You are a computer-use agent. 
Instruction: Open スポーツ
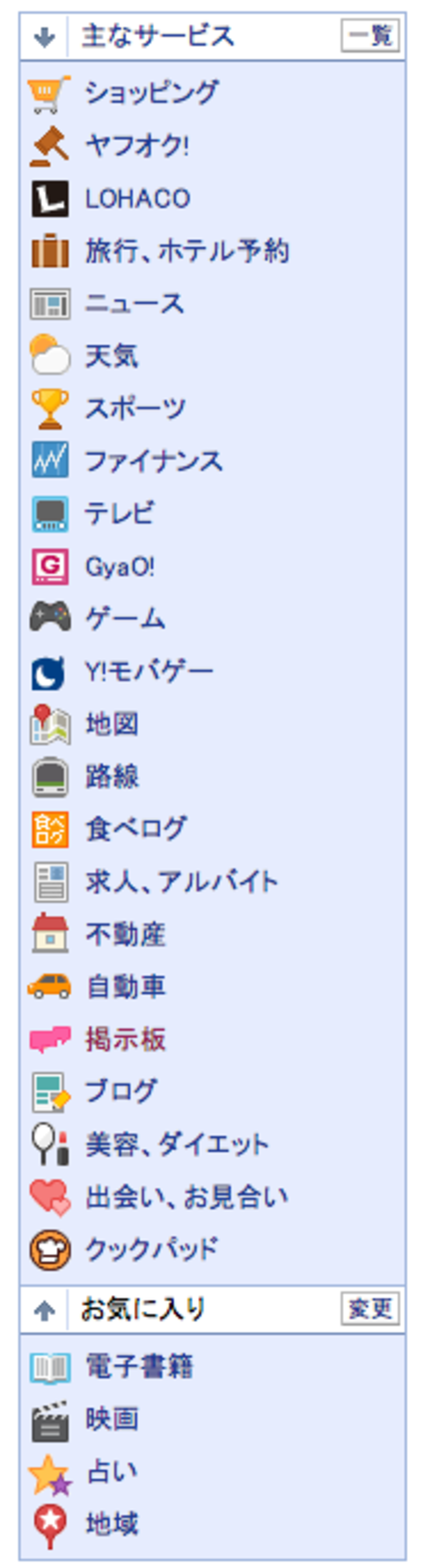[x=135, y=409]
